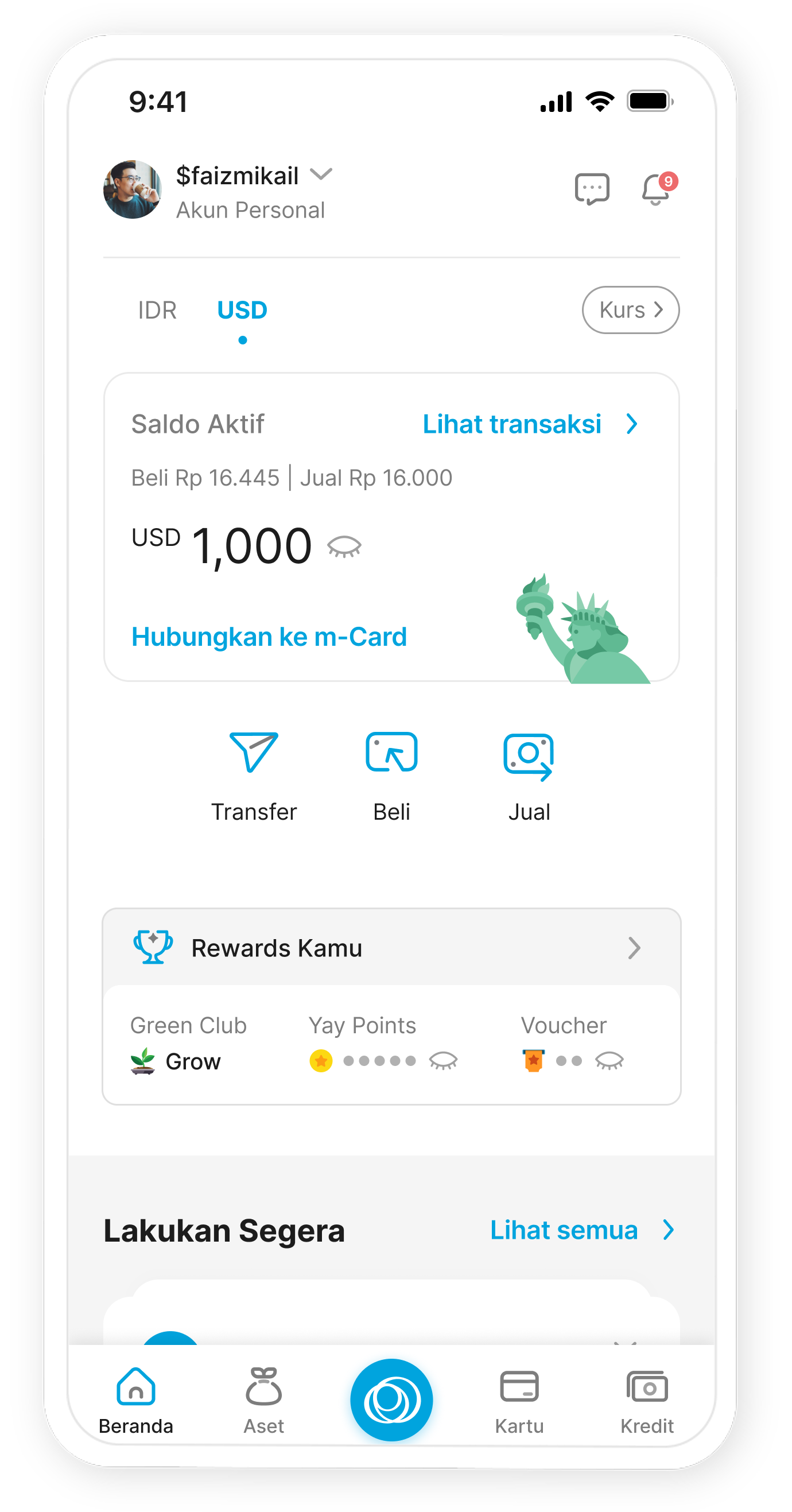Open the chat messages icon
The image size is (792, 1512).
point(591,189)
